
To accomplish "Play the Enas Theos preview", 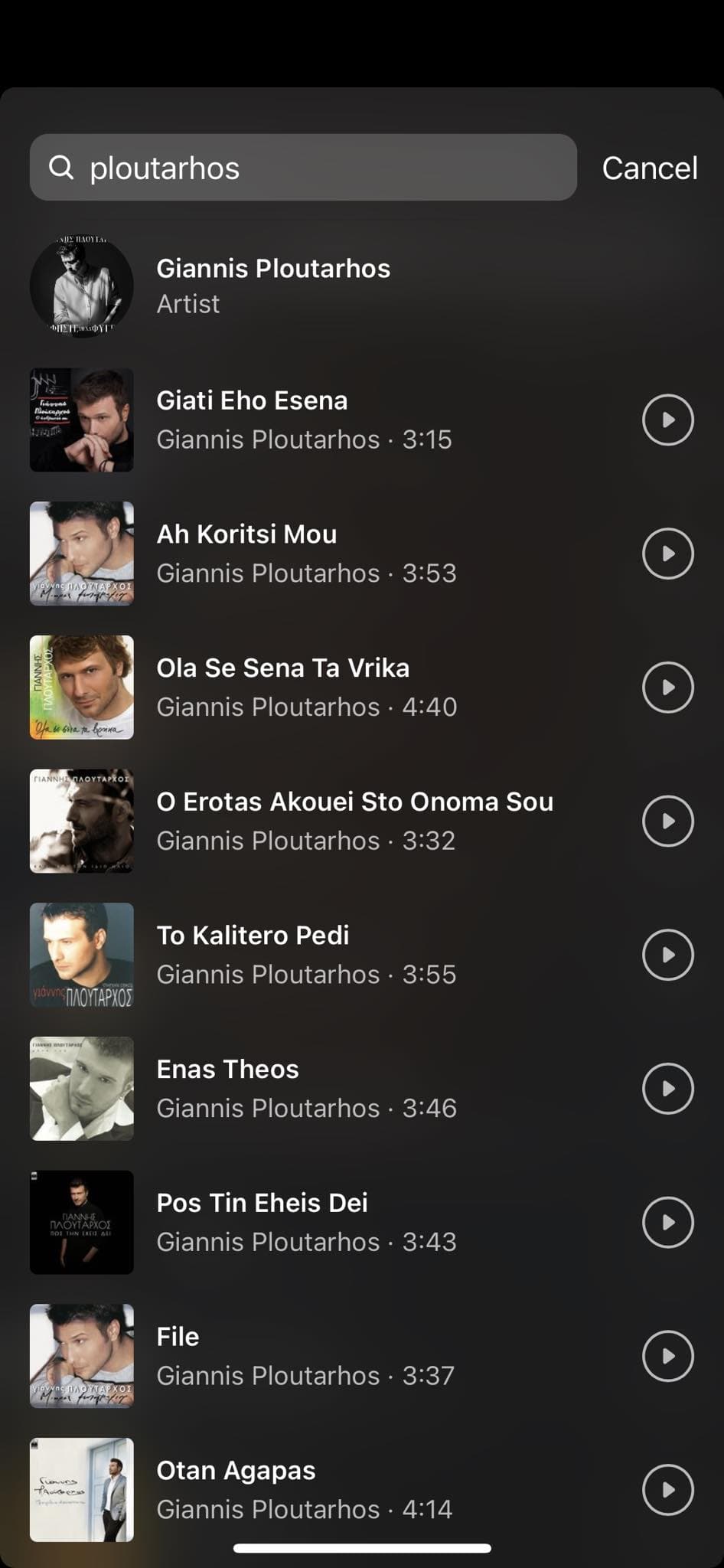I will click(667, 1089).
